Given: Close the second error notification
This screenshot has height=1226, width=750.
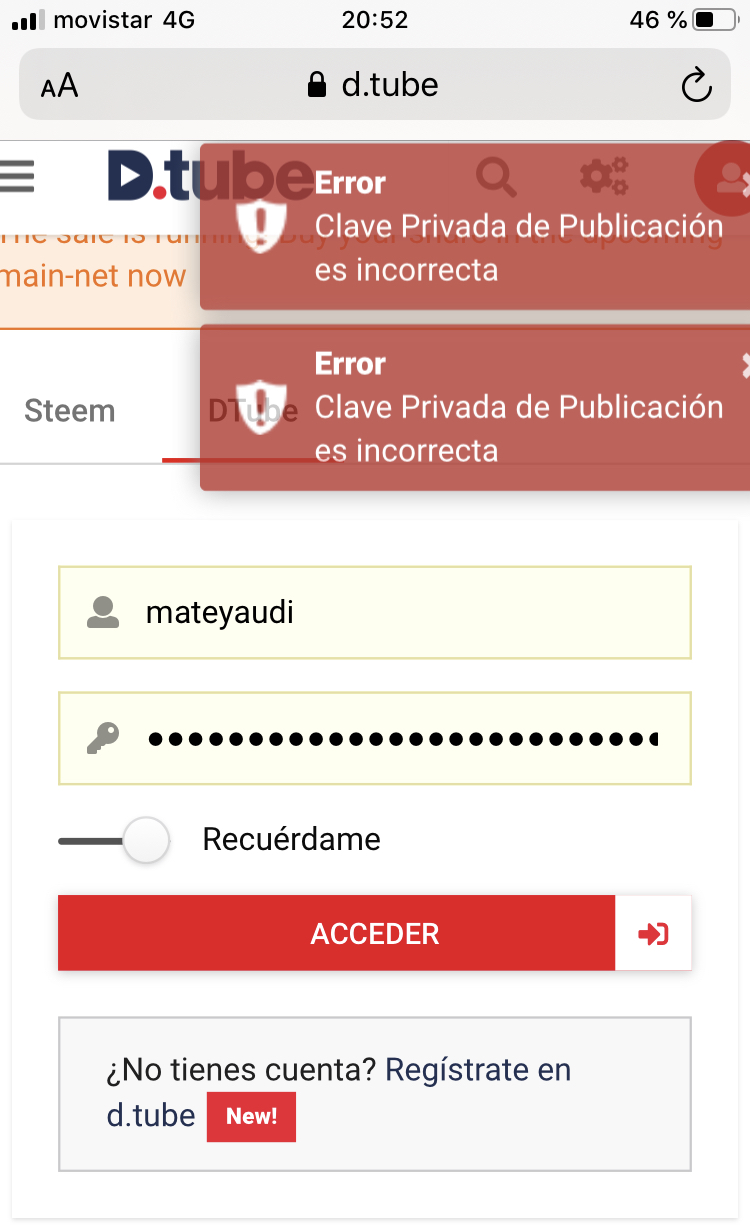Looking at the screenshot, I should (x=744, y=365).
